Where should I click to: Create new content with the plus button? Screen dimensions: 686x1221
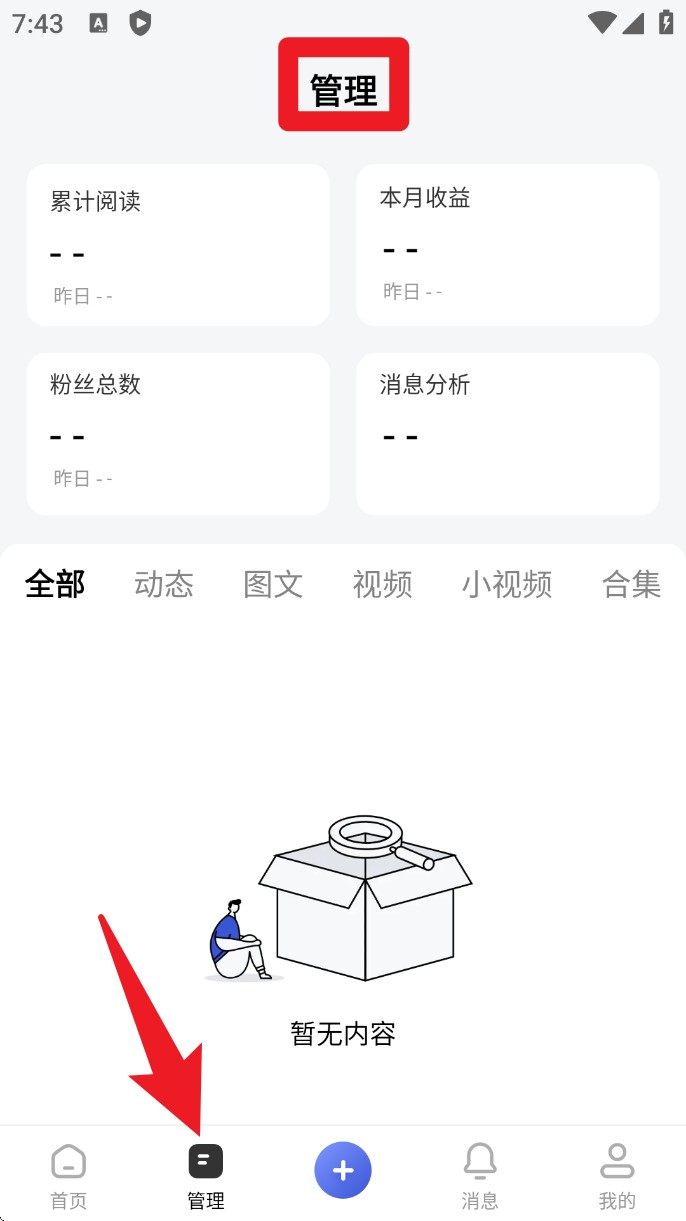343,1170
